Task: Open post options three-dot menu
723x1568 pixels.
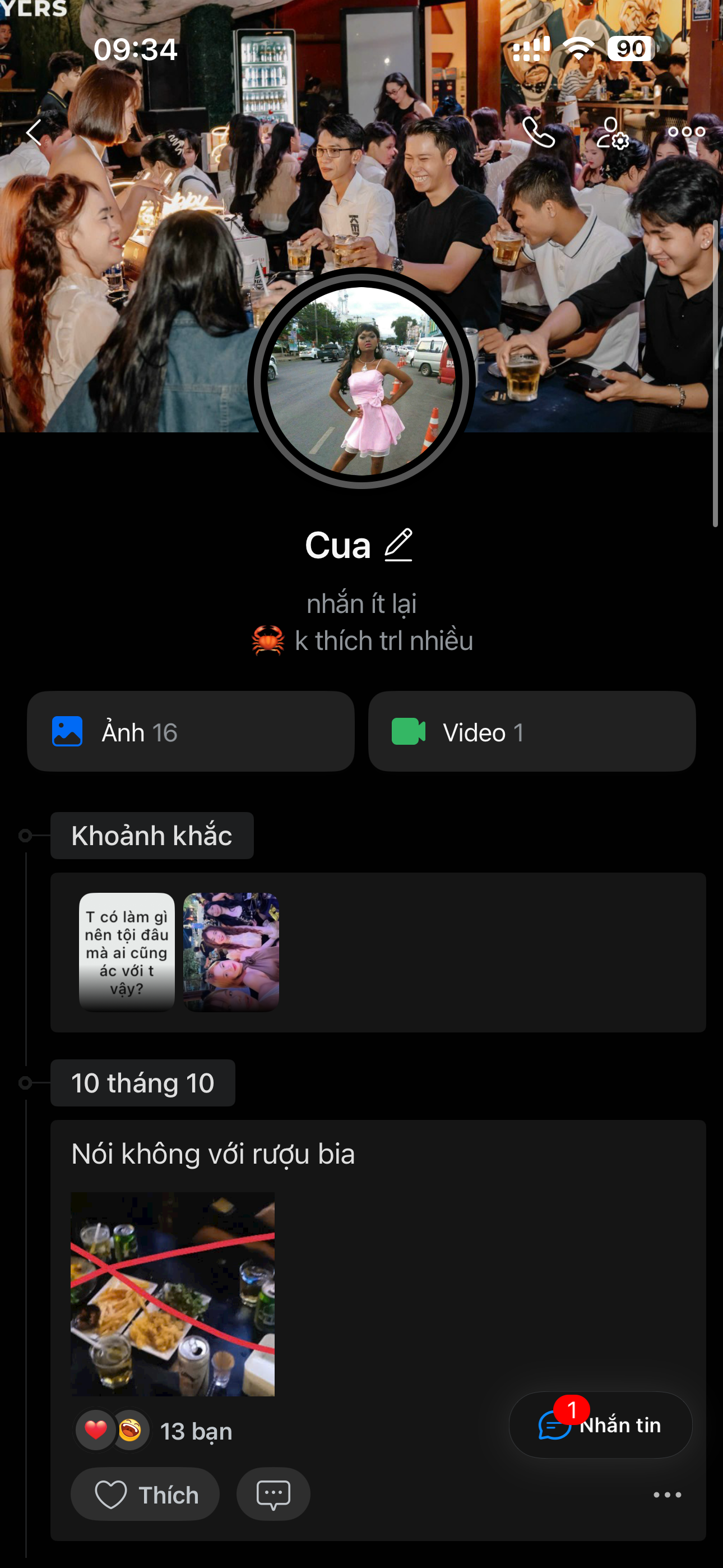Action: click(x=667, y=1495)
